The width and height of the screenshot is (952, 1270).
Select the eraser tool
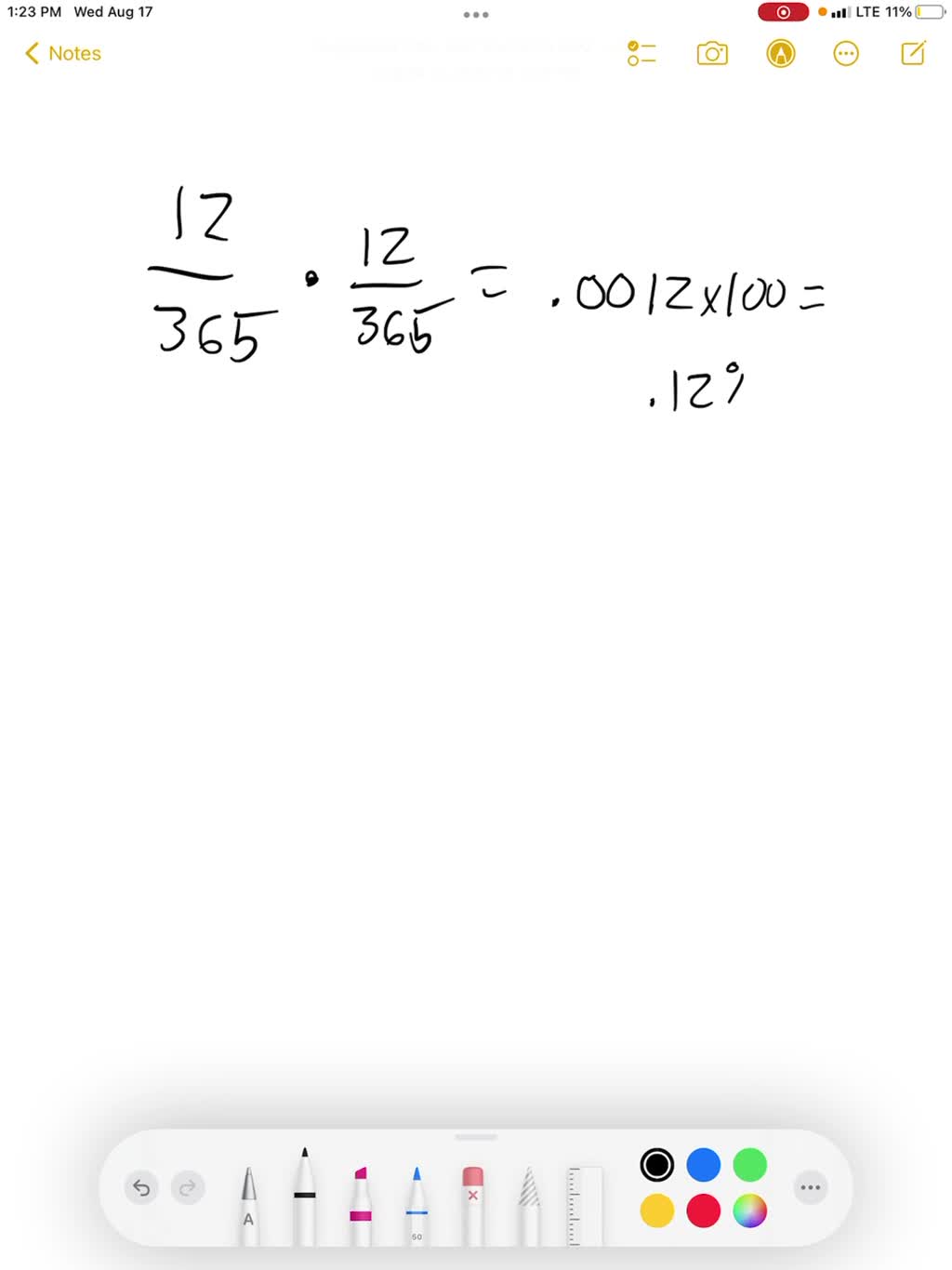coord(473,1204)
